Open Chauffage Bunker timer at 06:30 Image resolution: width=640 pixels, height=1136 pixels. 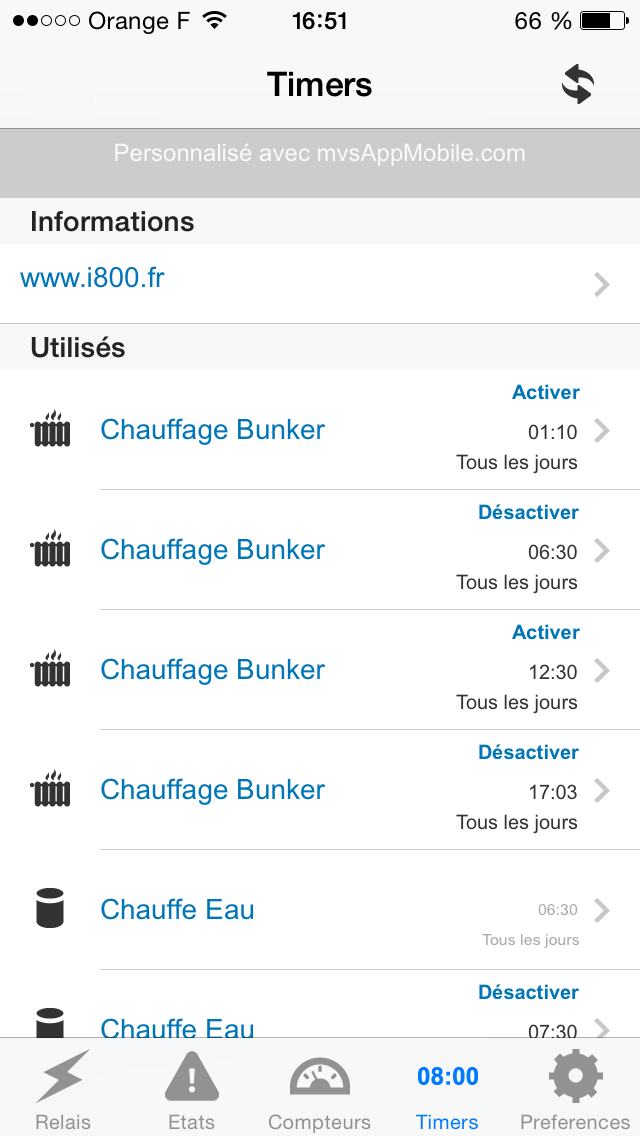point(320,550)
